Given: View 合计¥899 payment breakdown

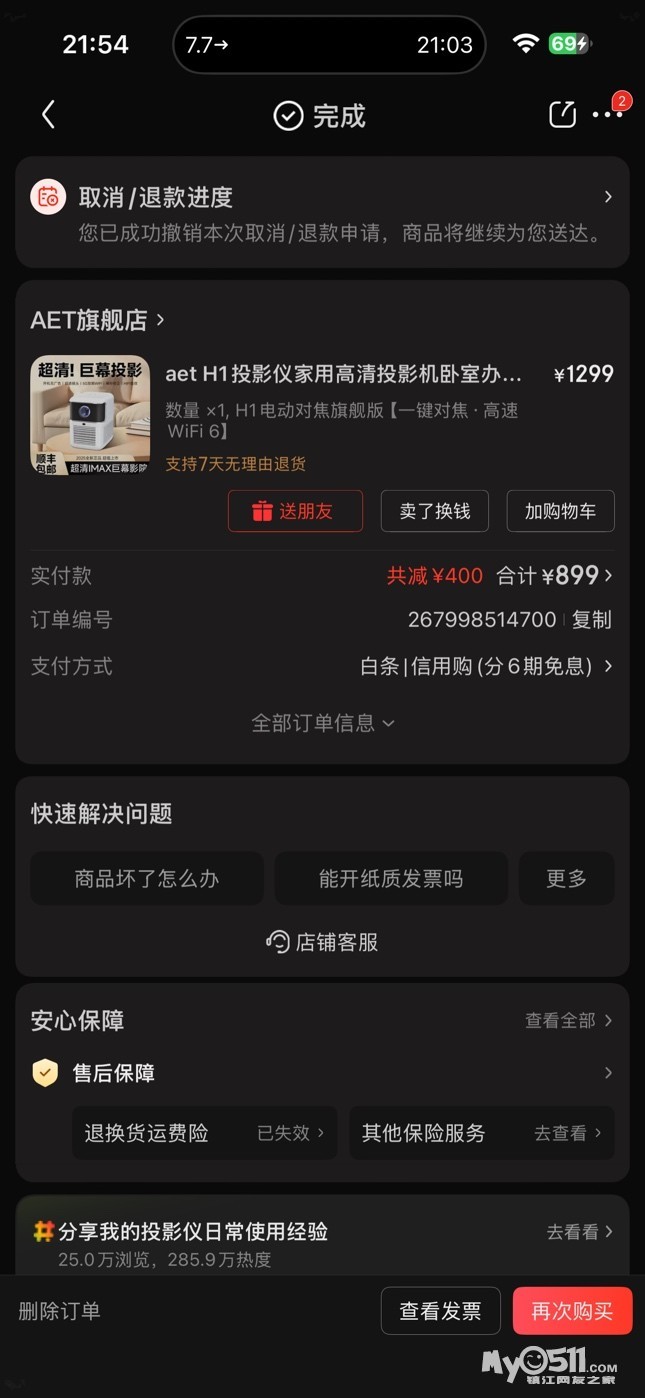Looking at the screenshot, I should coord(555,576).
